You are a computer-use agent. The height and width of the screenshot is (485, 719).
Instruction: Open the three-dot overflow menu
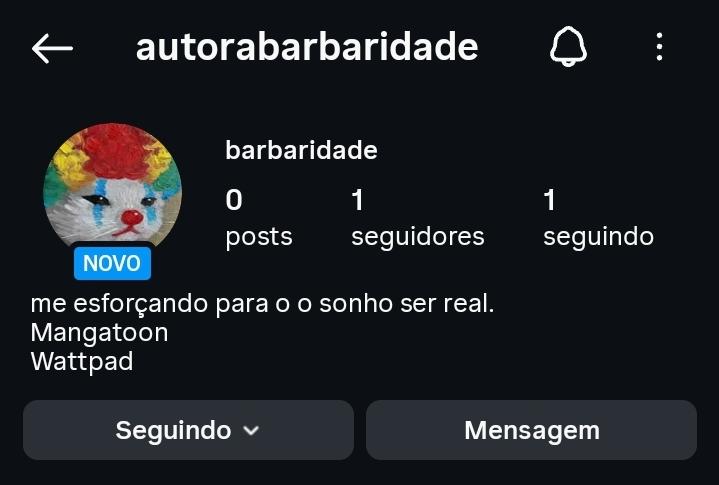click(x=659, y=47)
